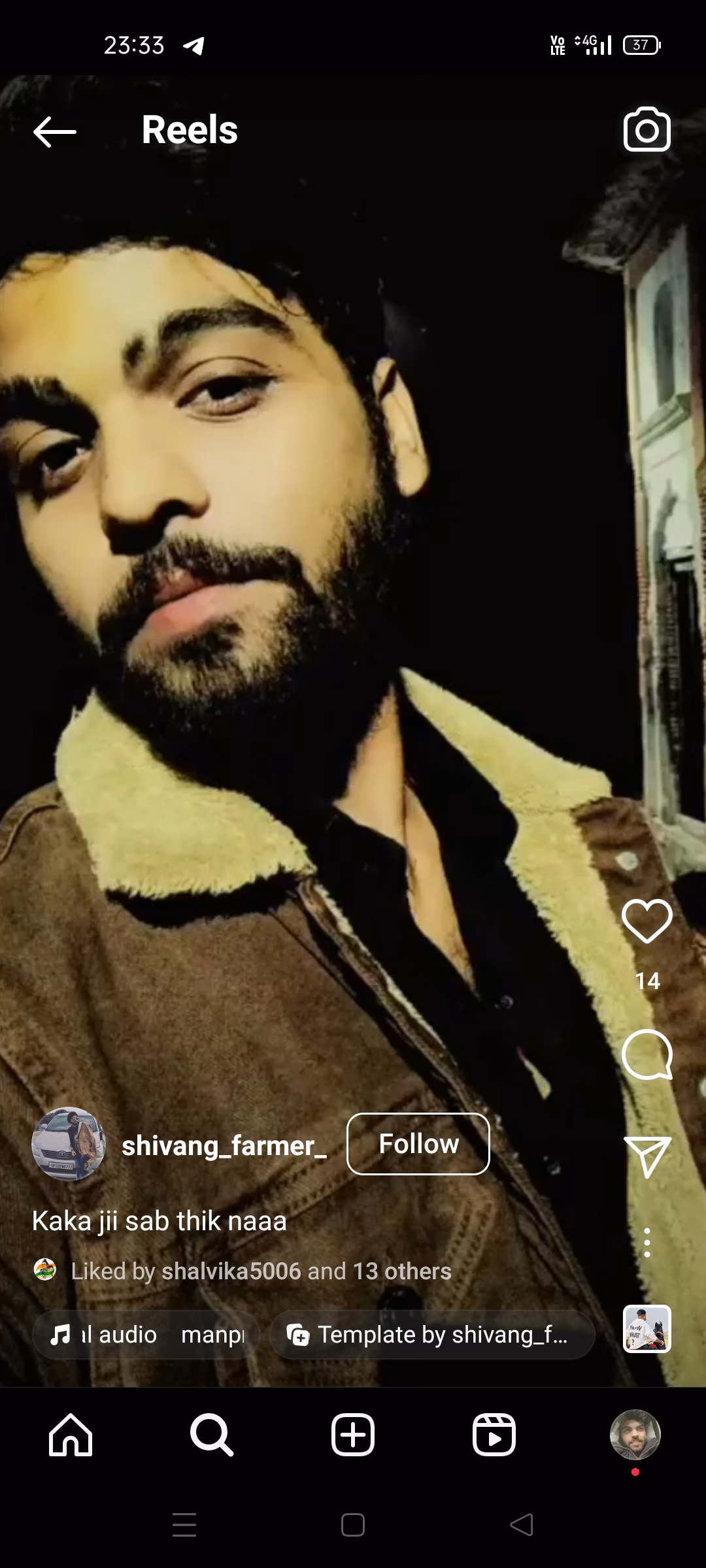Tap the system back button
The height and width of the screenshot is (1568, 706).
(522, 1525)
